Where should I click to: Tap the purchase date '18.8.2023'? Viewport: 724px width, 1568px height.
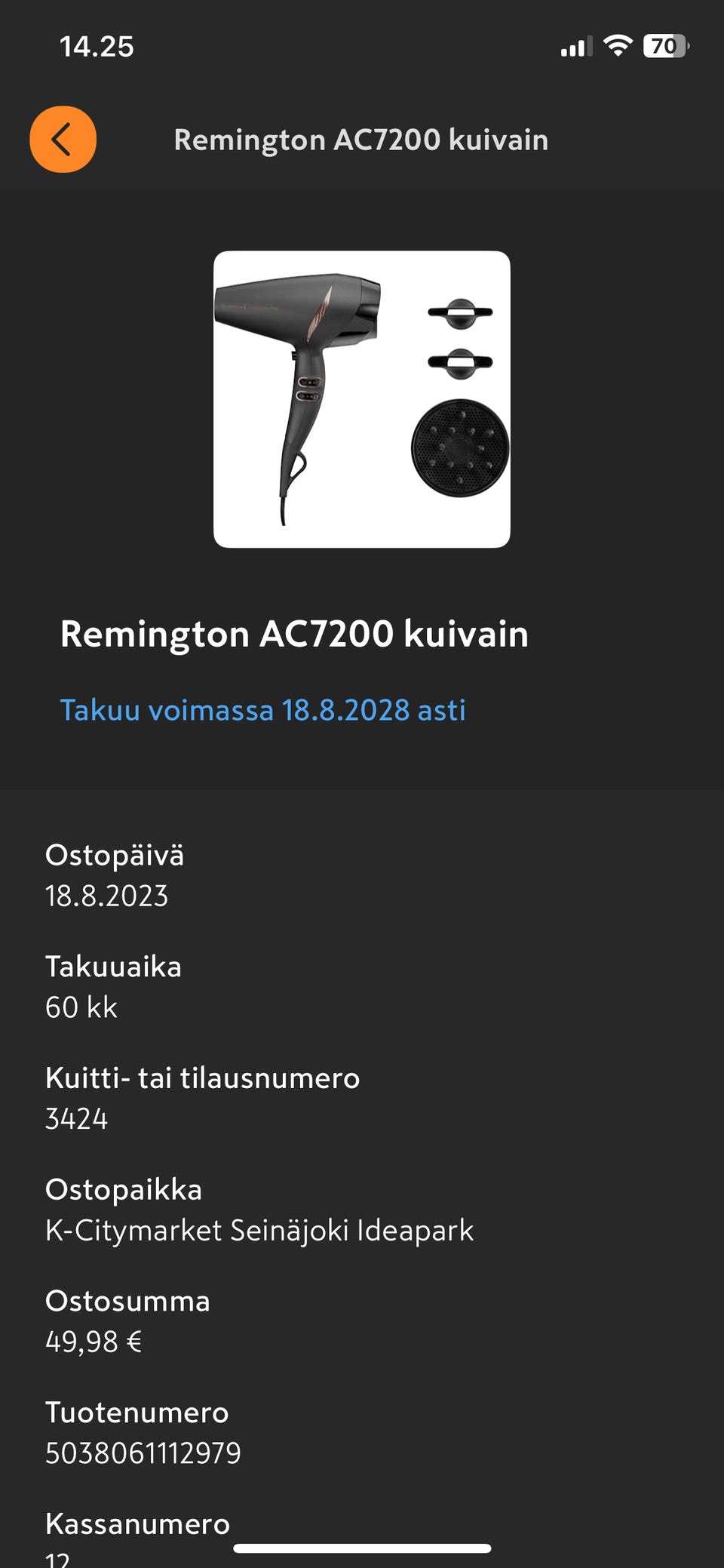point(108,896)
